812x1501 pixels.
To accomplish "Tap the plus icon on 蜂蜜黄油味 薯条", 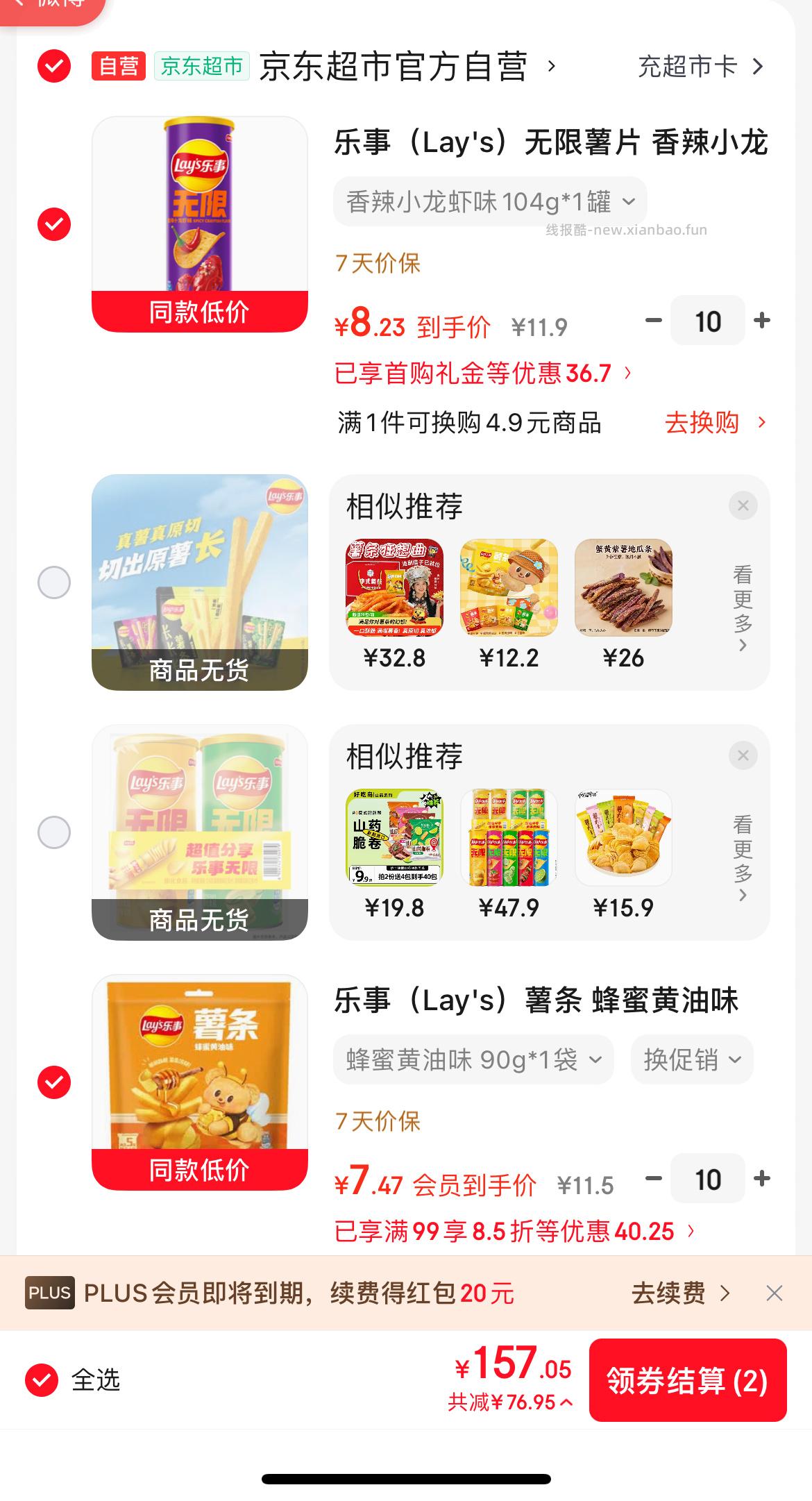I will click(762, 1179).
